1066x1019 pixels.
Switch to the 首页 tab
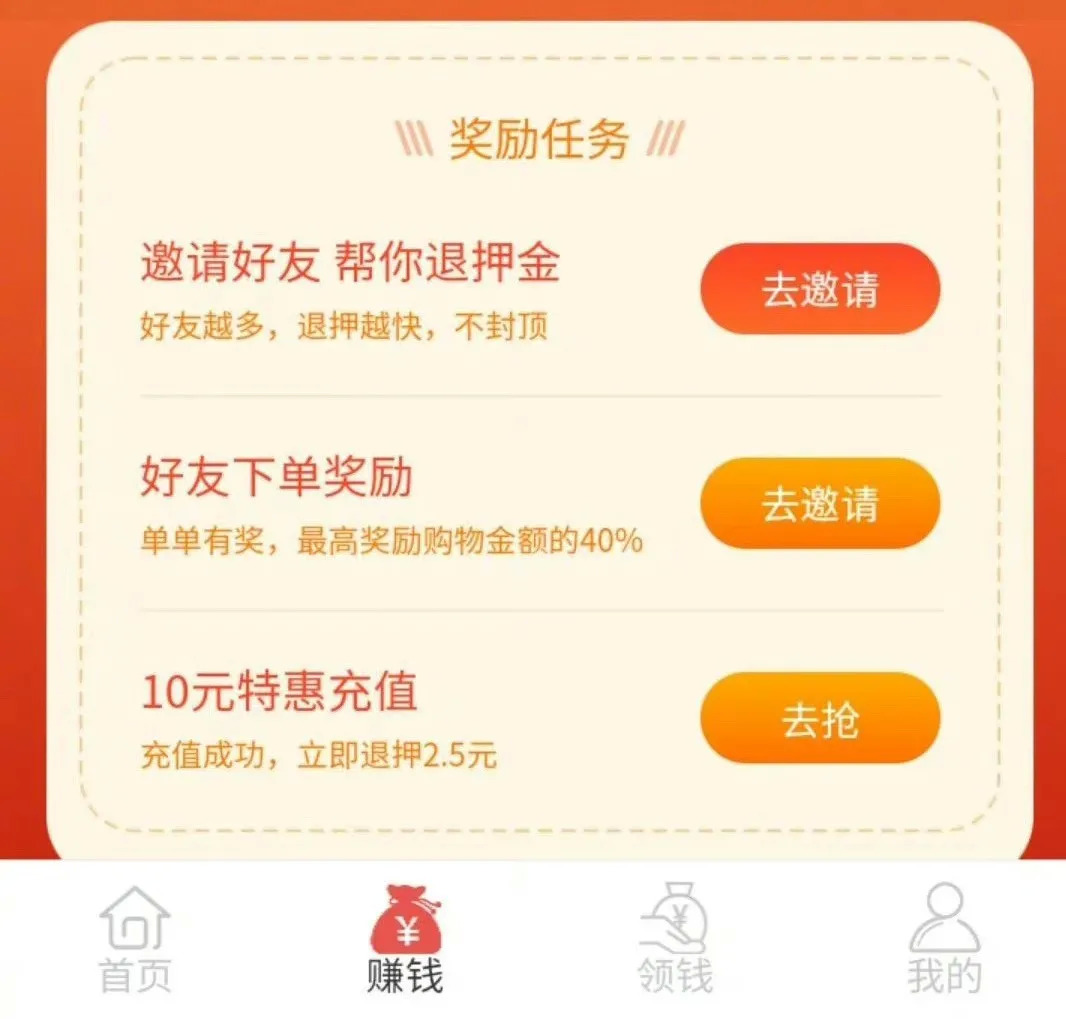pyautogui.click(x=135, y=939)
